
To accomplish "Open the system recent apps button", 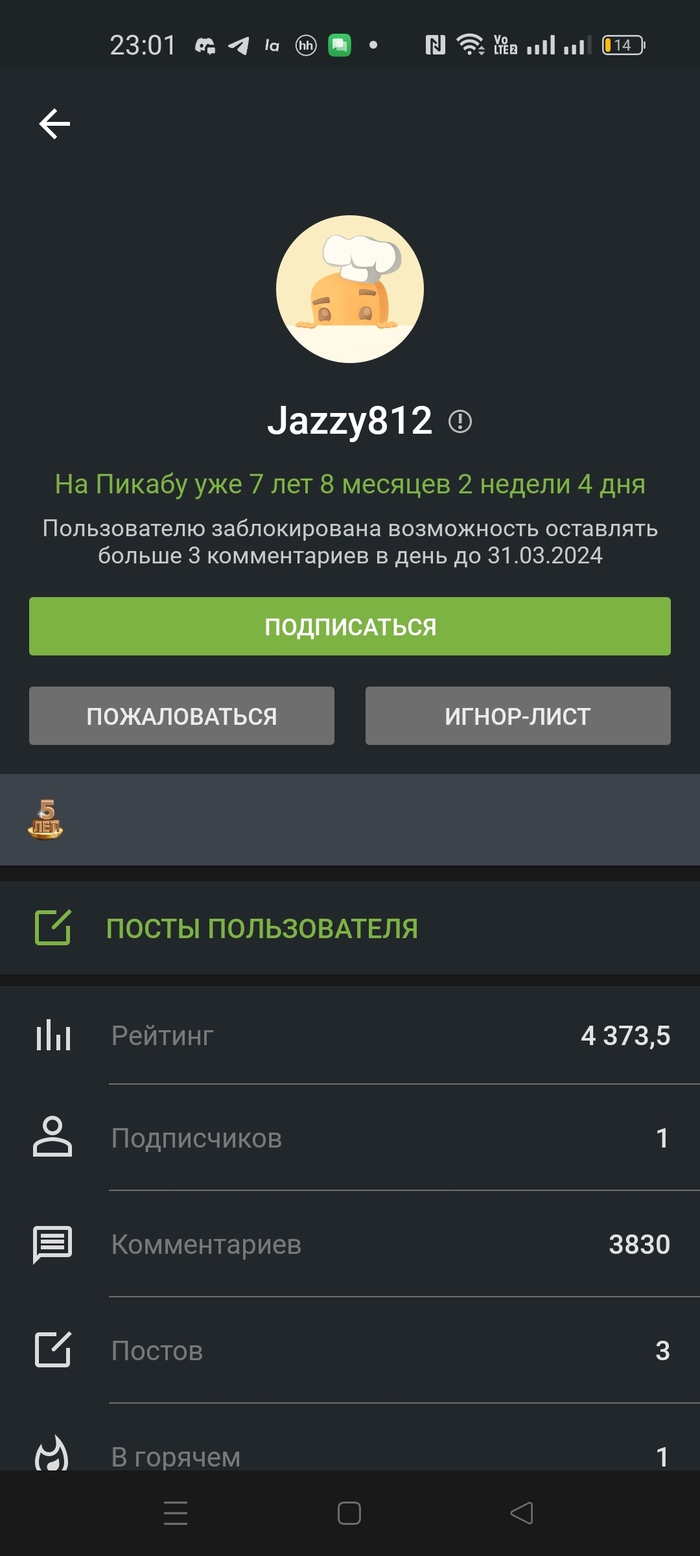I will point(176,1513).
